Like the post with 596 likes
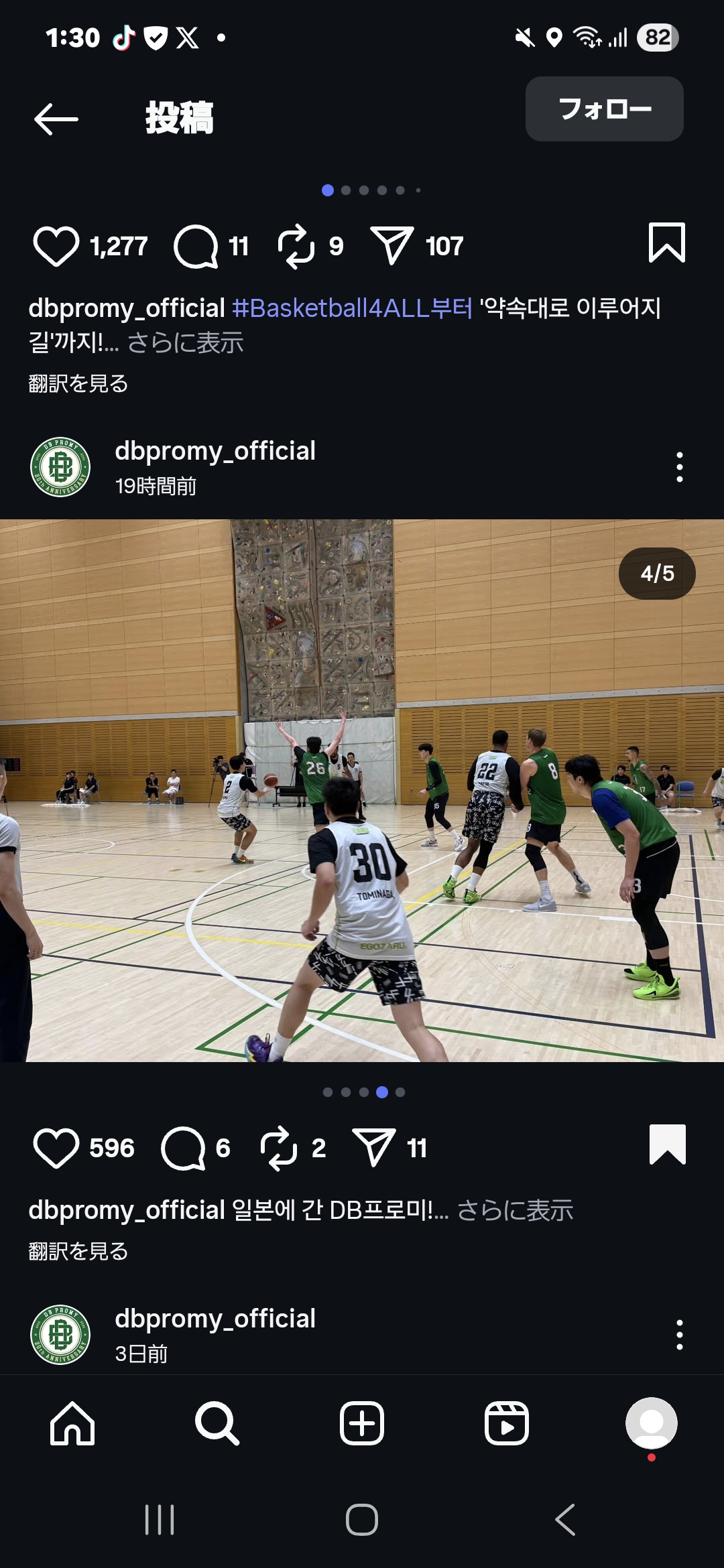The width and height of the screenshot is (724, 1568). [56, 1148]
